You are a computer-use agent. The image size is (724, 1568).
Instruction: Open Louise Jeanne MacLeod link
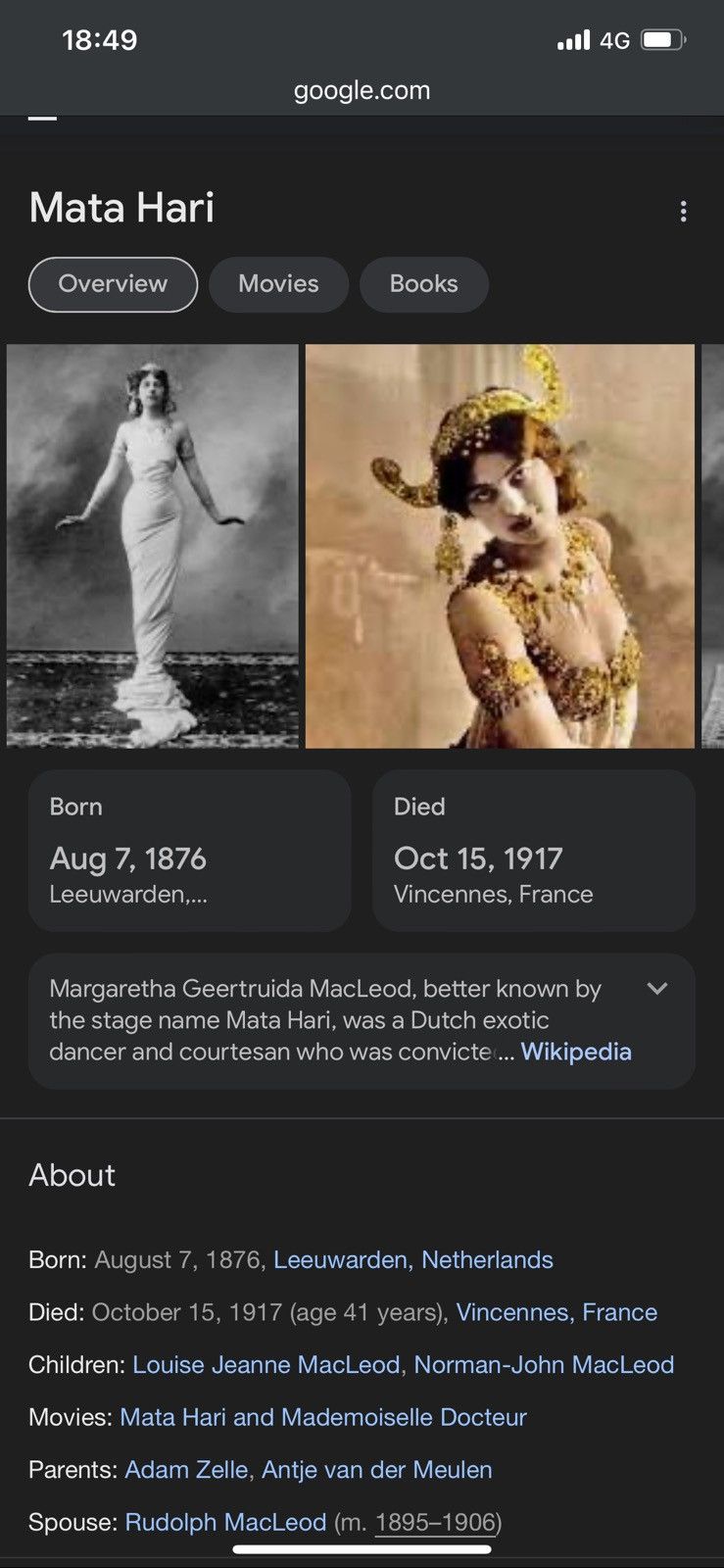click(266, 1364)
